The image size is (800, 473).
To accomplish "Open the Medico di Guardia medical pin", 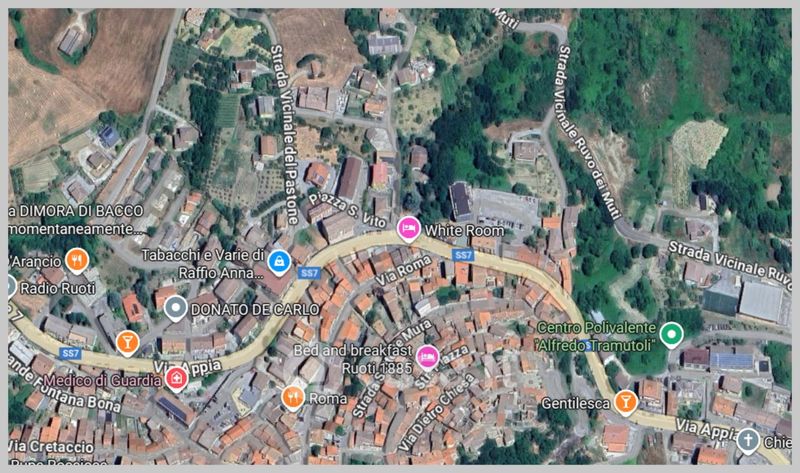I will tap(176, 379).
